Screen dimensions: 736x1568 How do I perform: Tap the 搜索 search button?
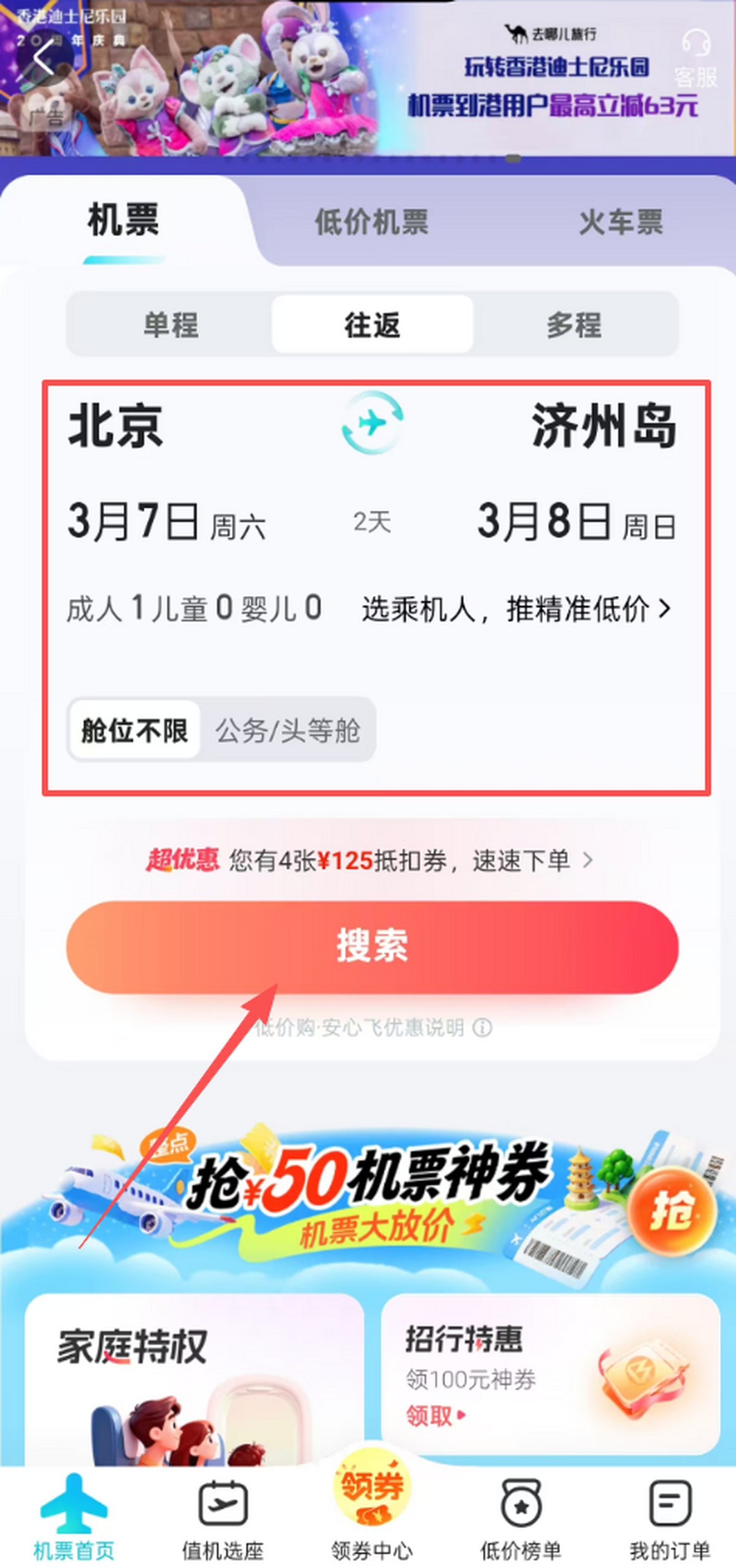[372, 946]
